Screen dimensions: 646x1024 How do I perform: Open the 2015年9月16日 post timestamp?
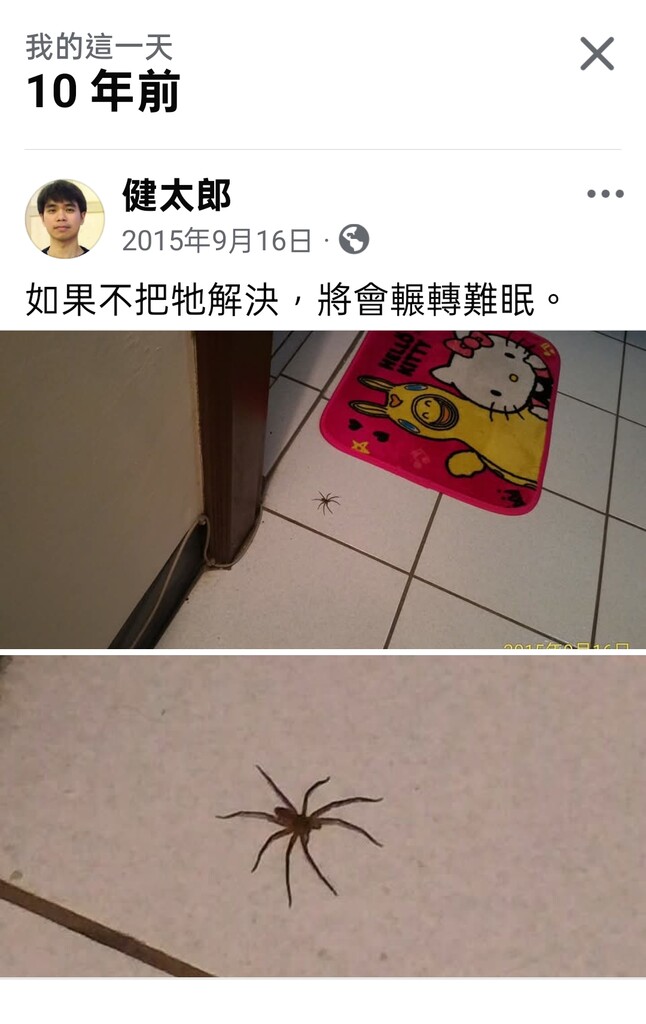217,240
